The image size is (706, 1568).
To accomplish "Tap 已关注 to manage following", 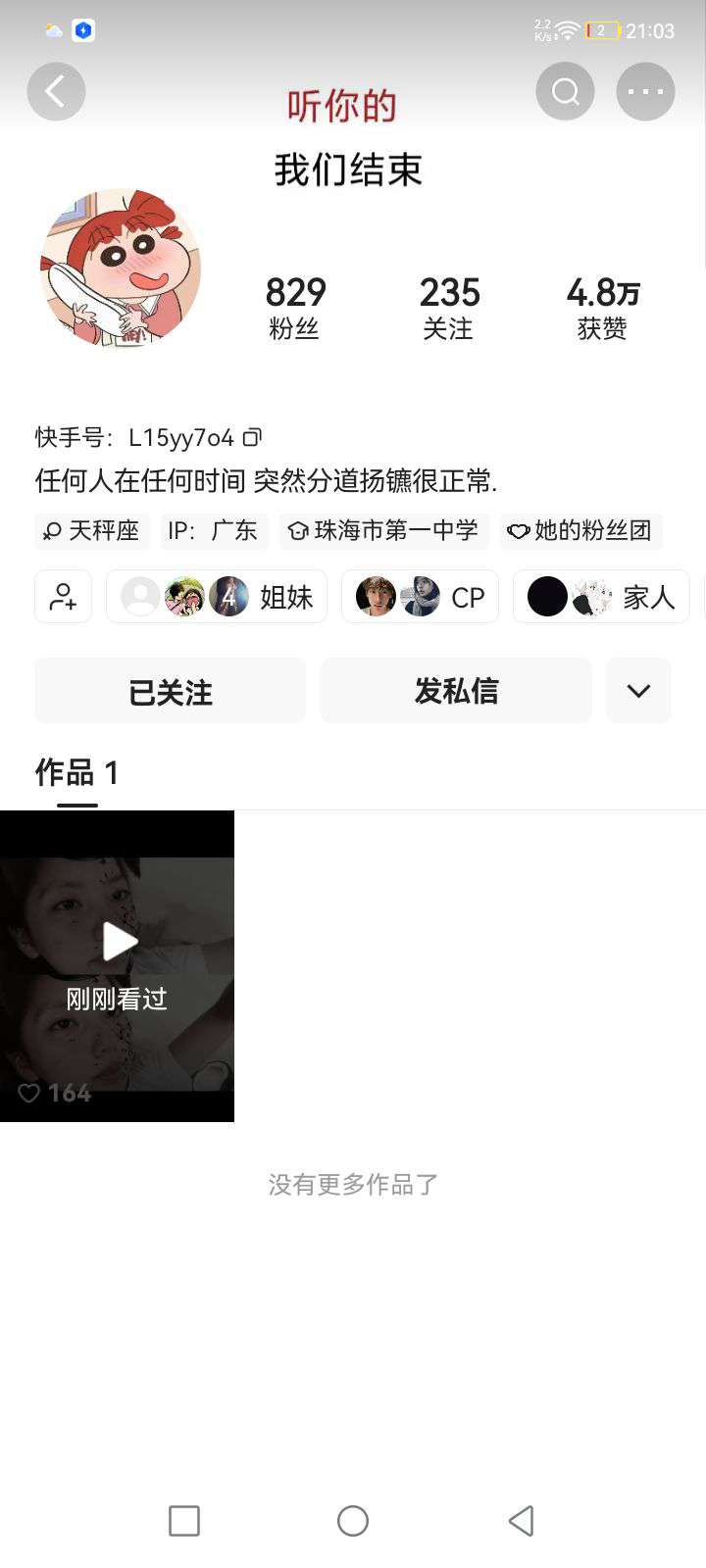I will pos(171,692).
